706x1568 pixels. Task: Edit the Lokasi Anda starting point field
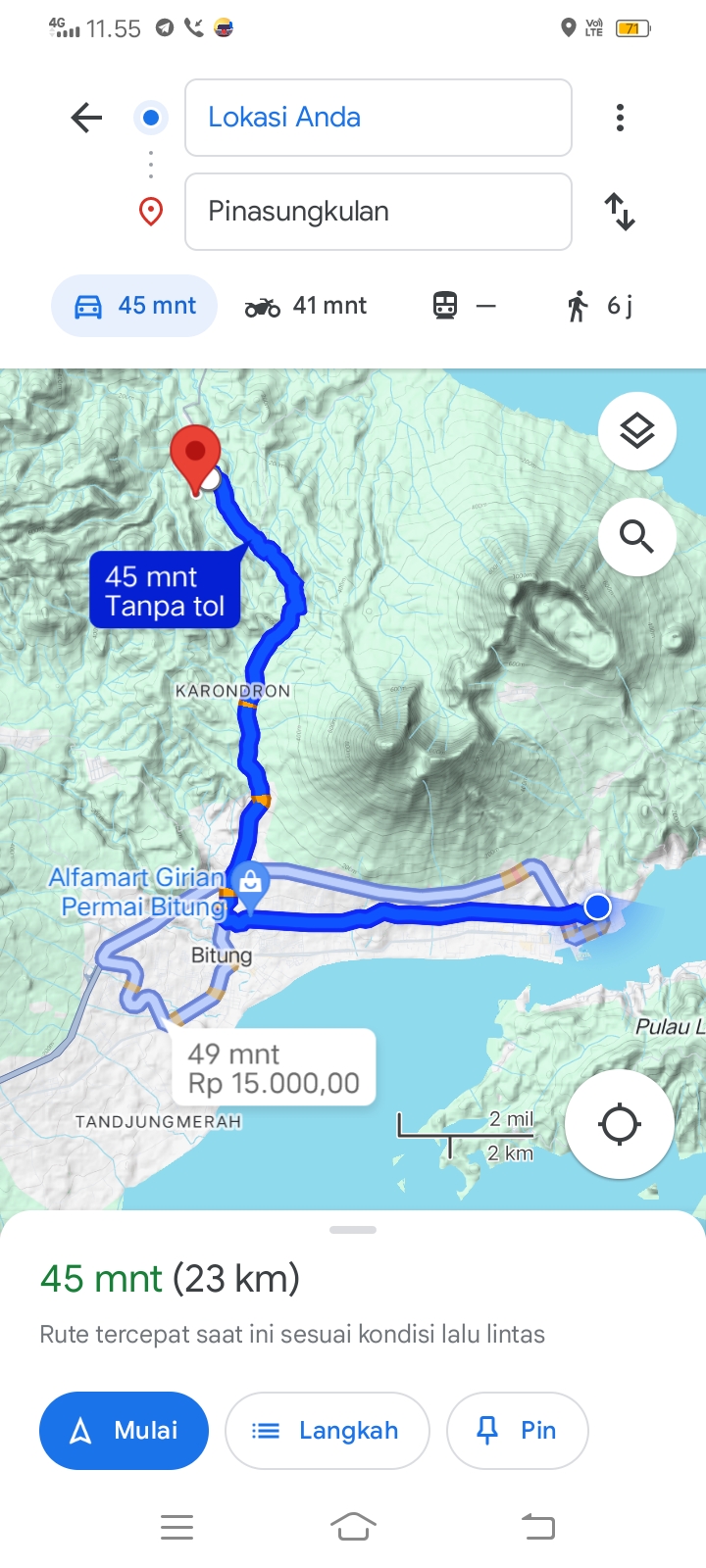click(x=378, y=118)
